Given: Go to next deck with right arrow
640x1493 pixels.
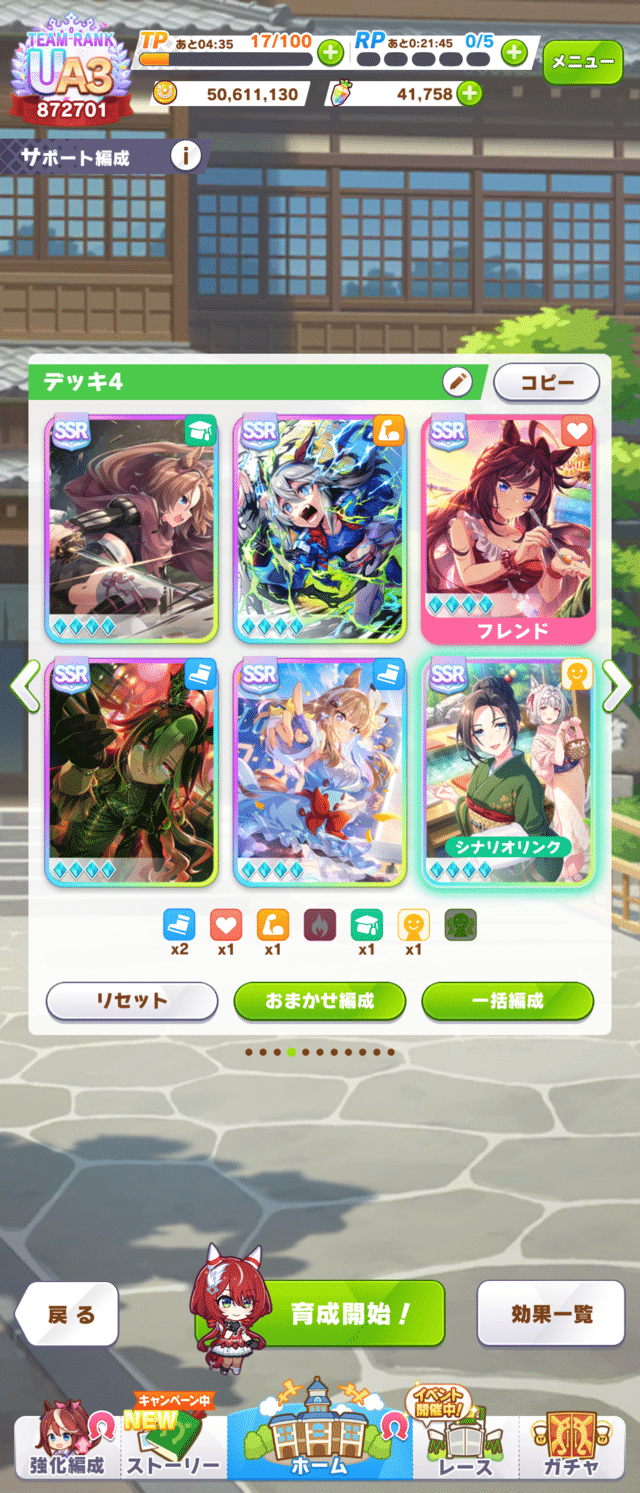Looking at the screenshot, I should coord(616,685).
